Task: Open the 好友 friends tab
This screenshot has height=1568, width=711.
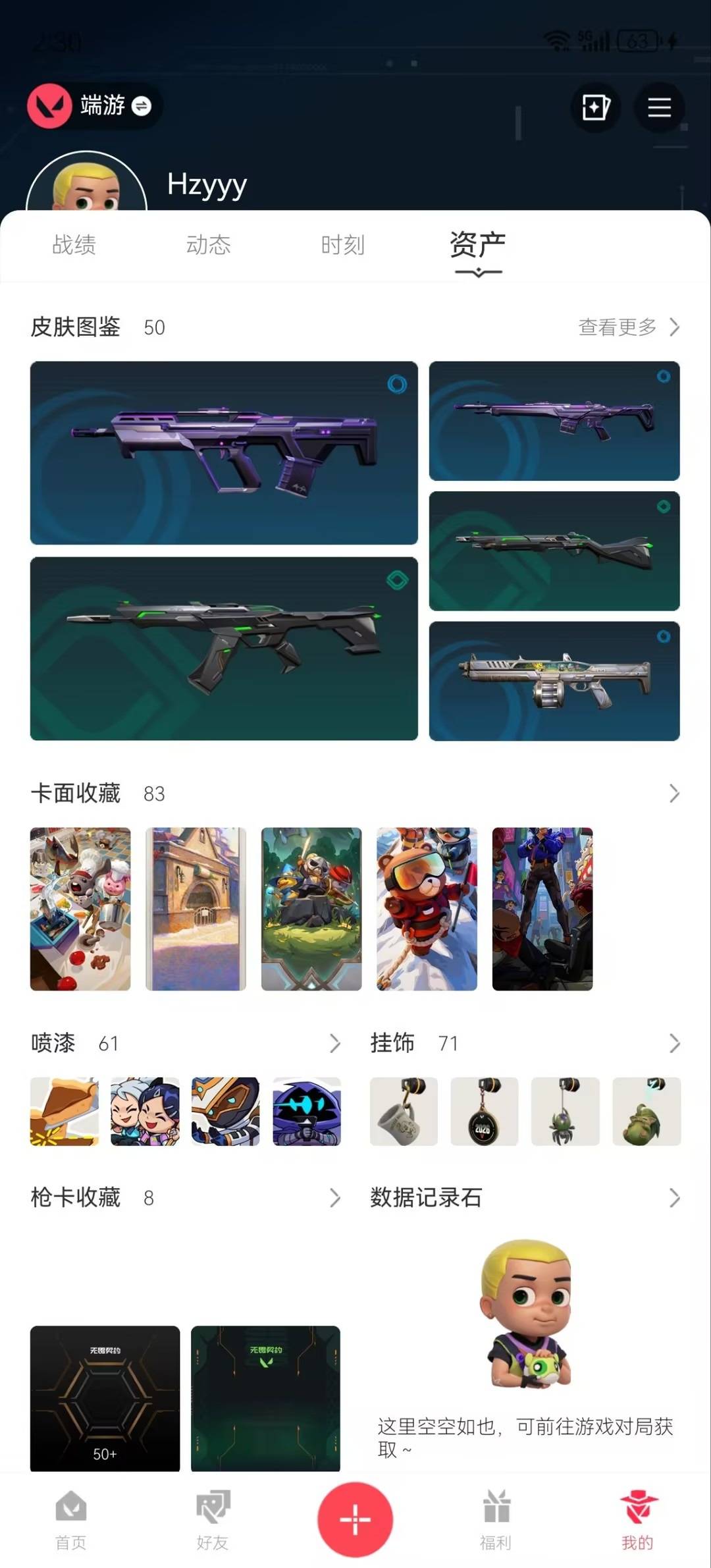Action: [x=213, y=1520]
